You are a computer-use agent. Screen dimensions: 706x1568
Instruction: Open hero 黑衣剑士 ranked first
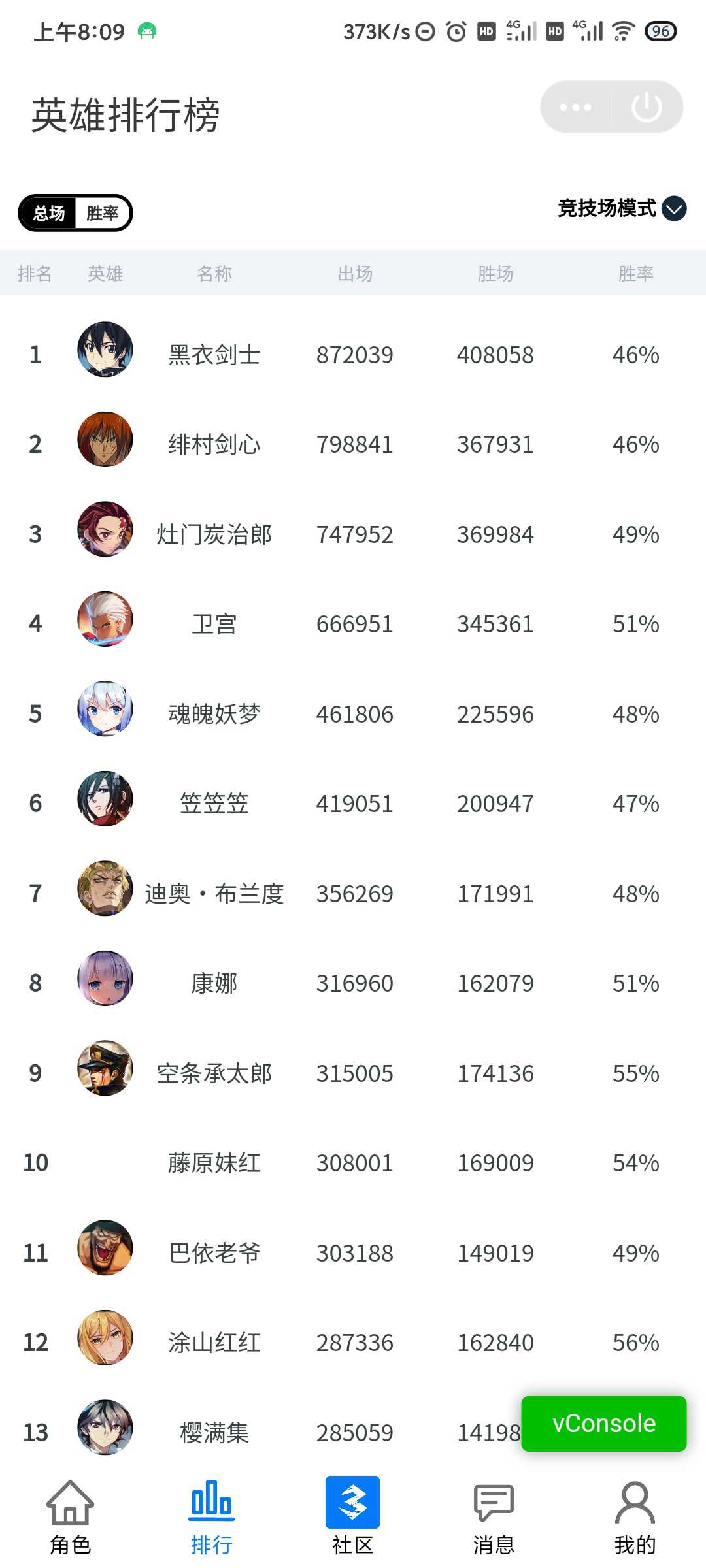[x=353, y=355]
